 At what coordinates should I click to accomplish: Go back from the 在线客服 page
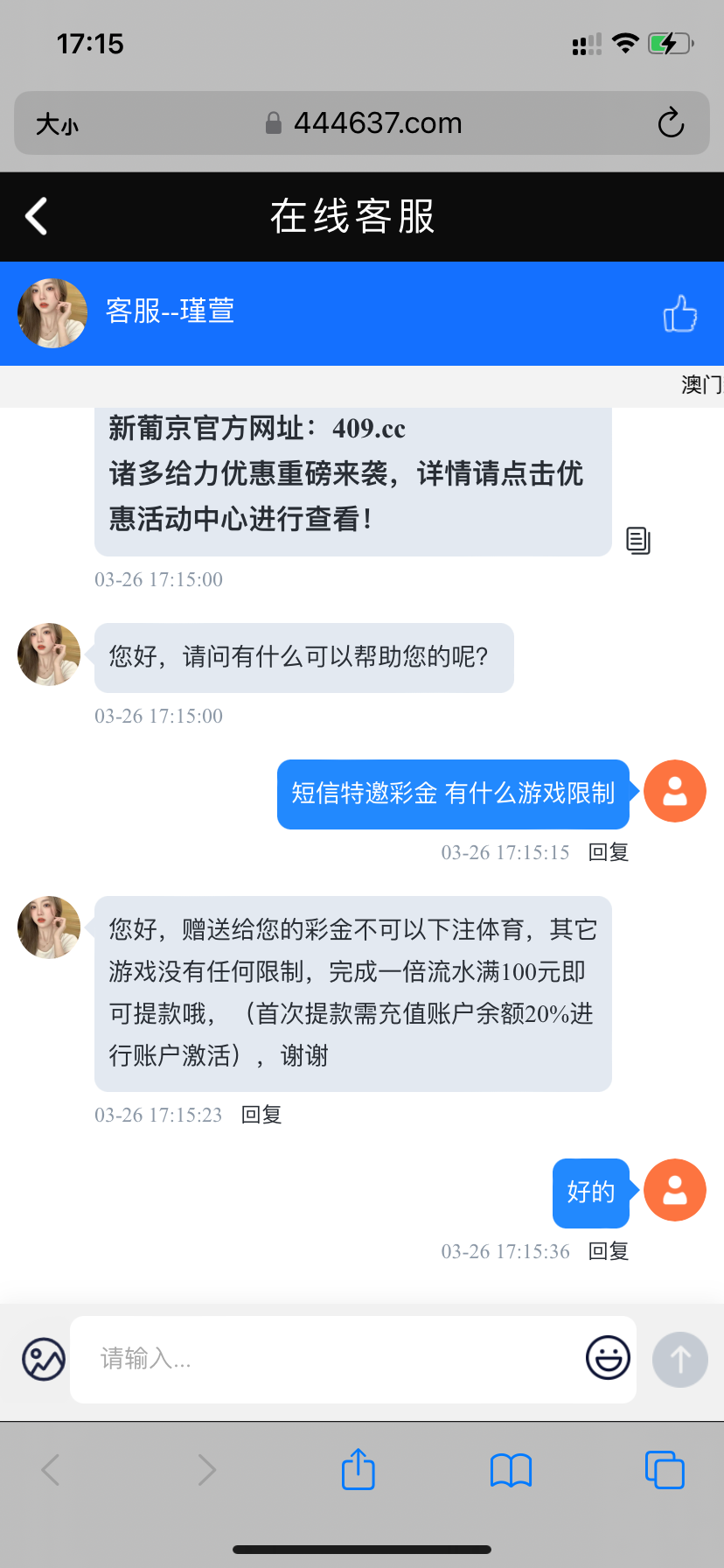pyautogui.click(x=37, y=216)
